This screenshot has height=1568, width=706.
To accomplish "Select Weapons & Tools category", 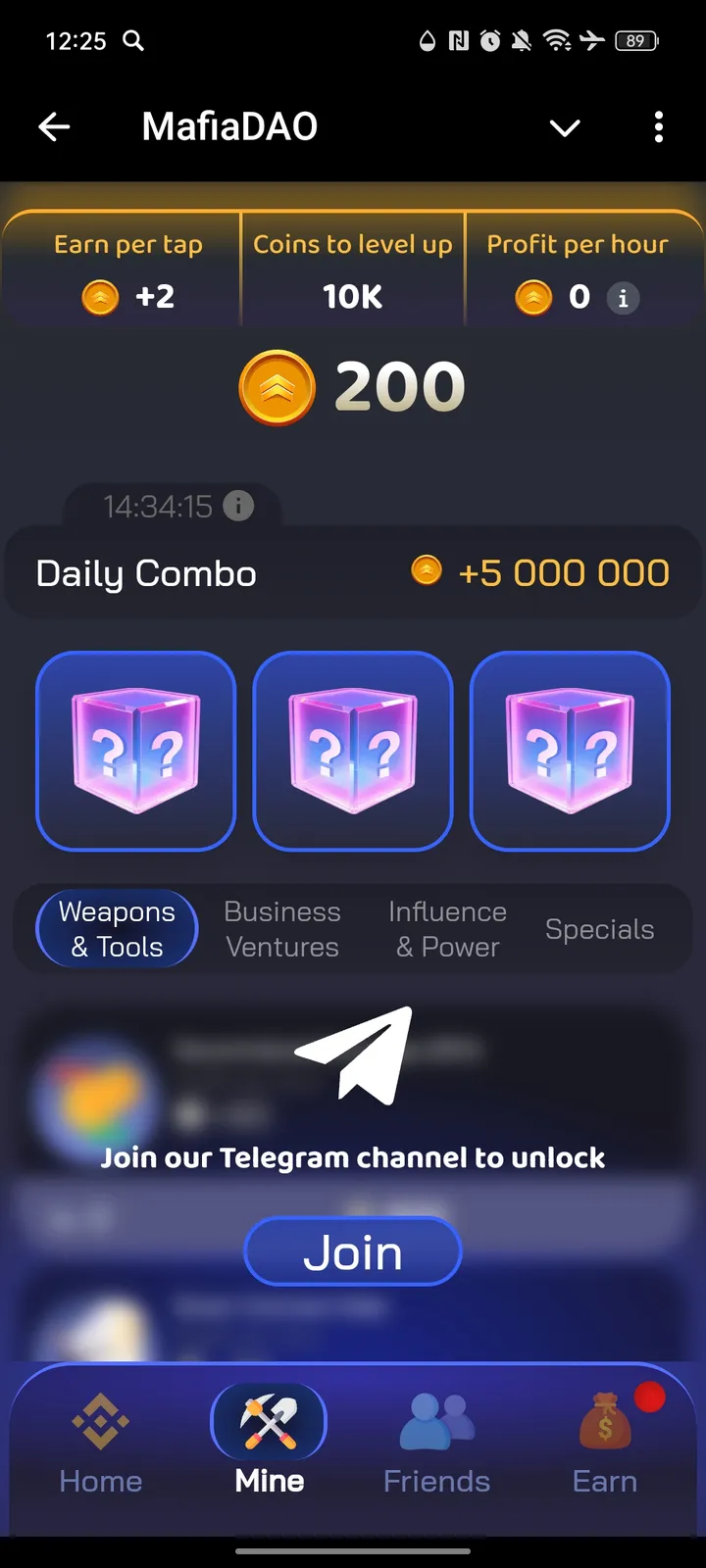I will (x=117, y=929).
